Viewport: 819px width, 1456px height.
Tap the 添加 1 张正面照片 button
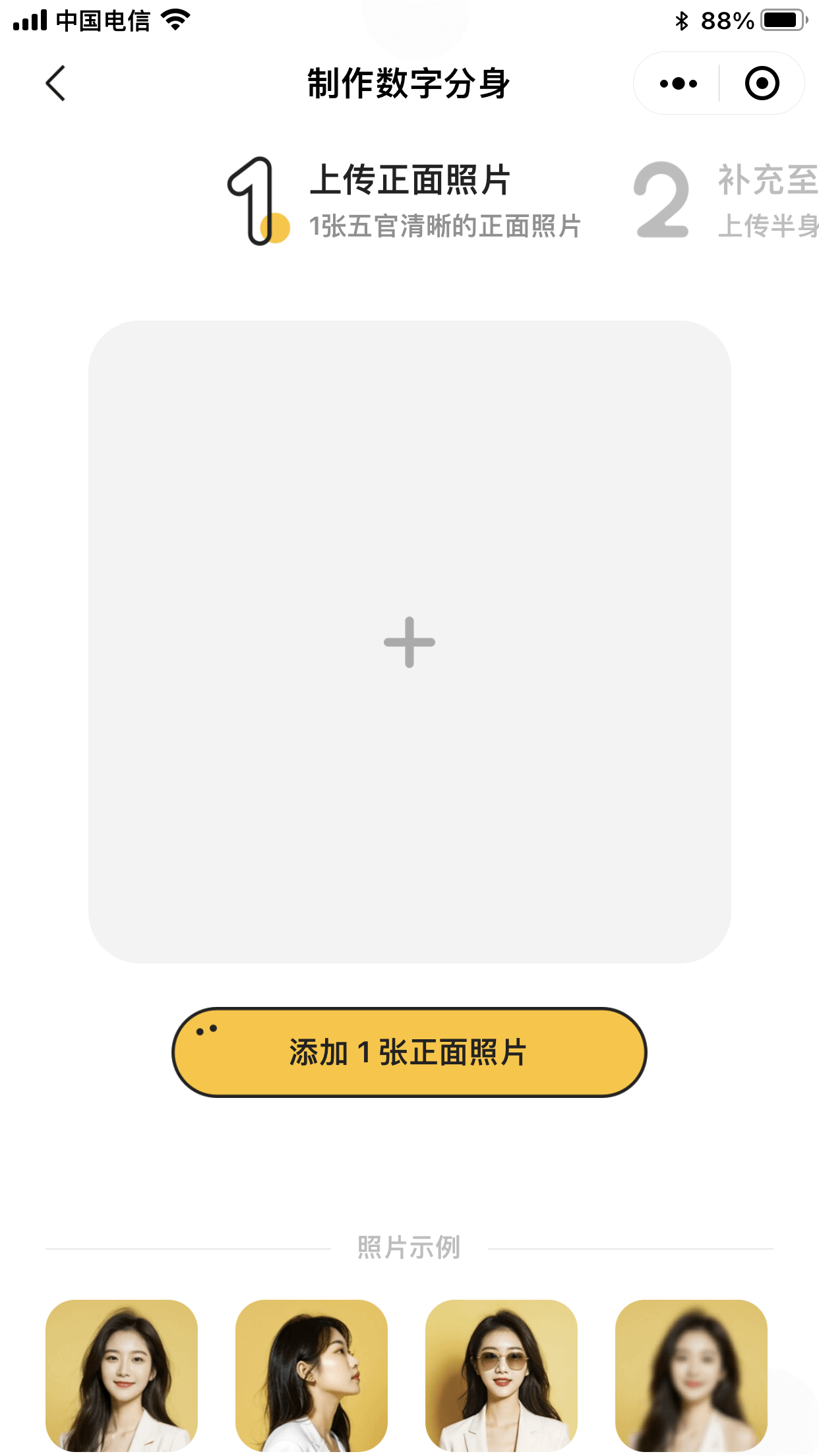click(x=409, y=1053)
